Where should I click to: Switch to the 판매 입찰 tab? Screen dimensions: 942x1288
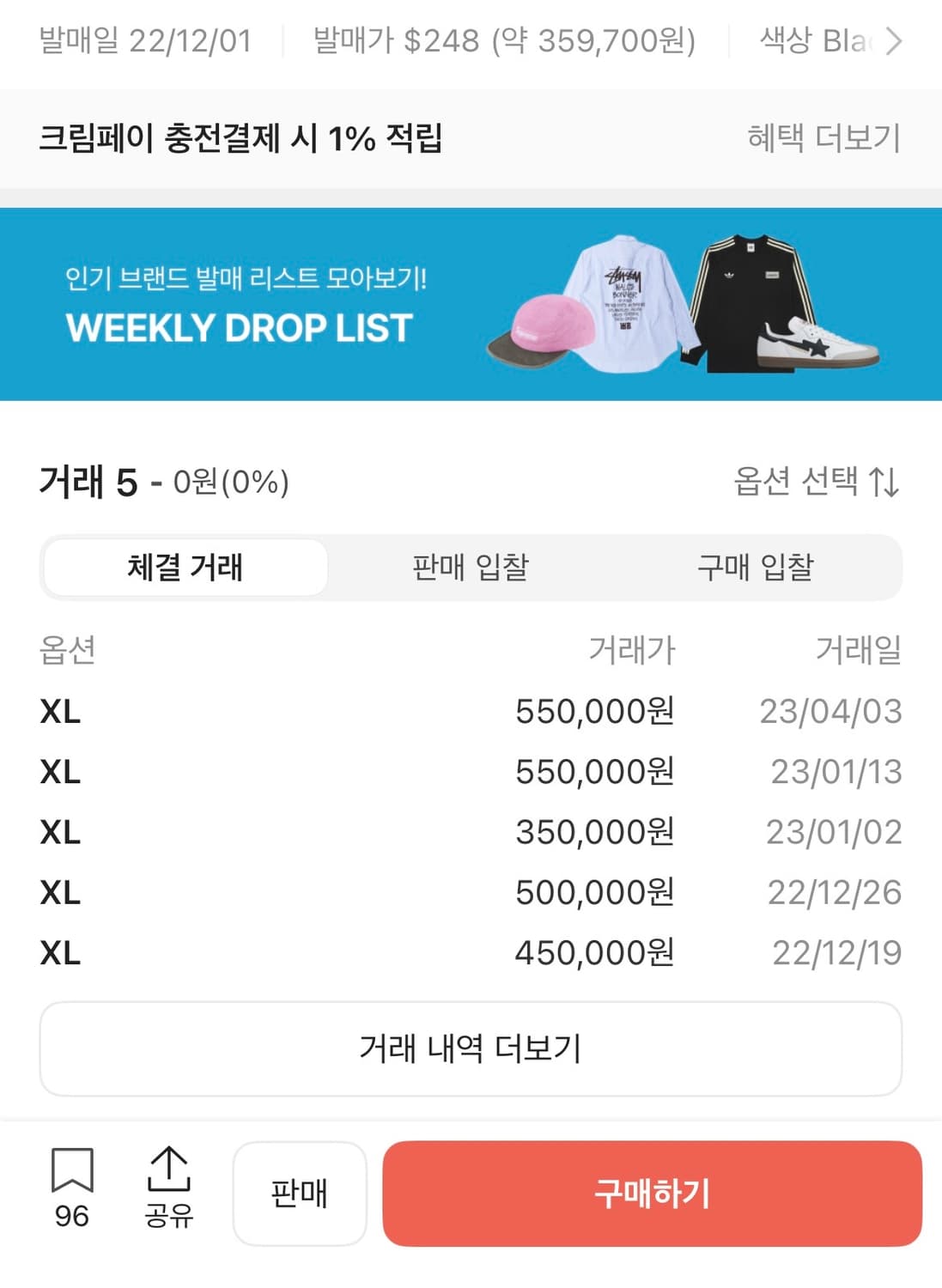coord(471,566)
